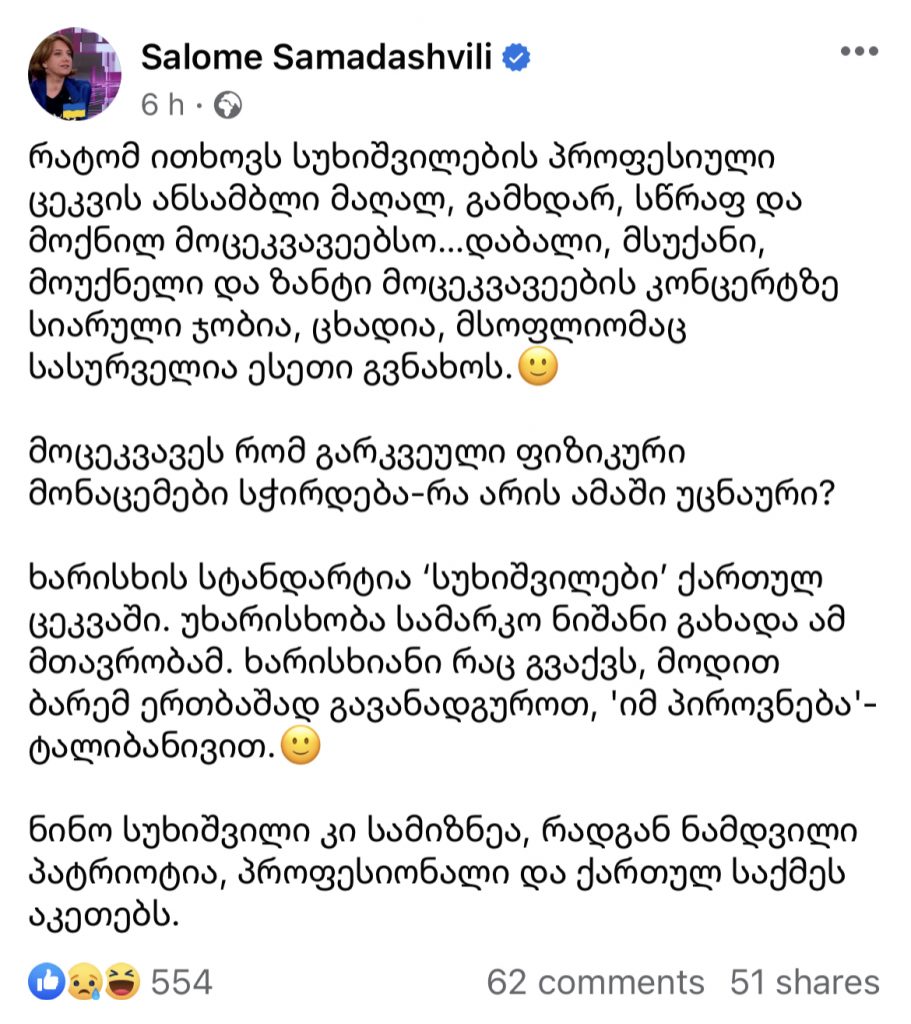Image resolution: width=911 pixels, height=1024 pixels.
Task: Open the 62 comments
Action: [595, 982]
